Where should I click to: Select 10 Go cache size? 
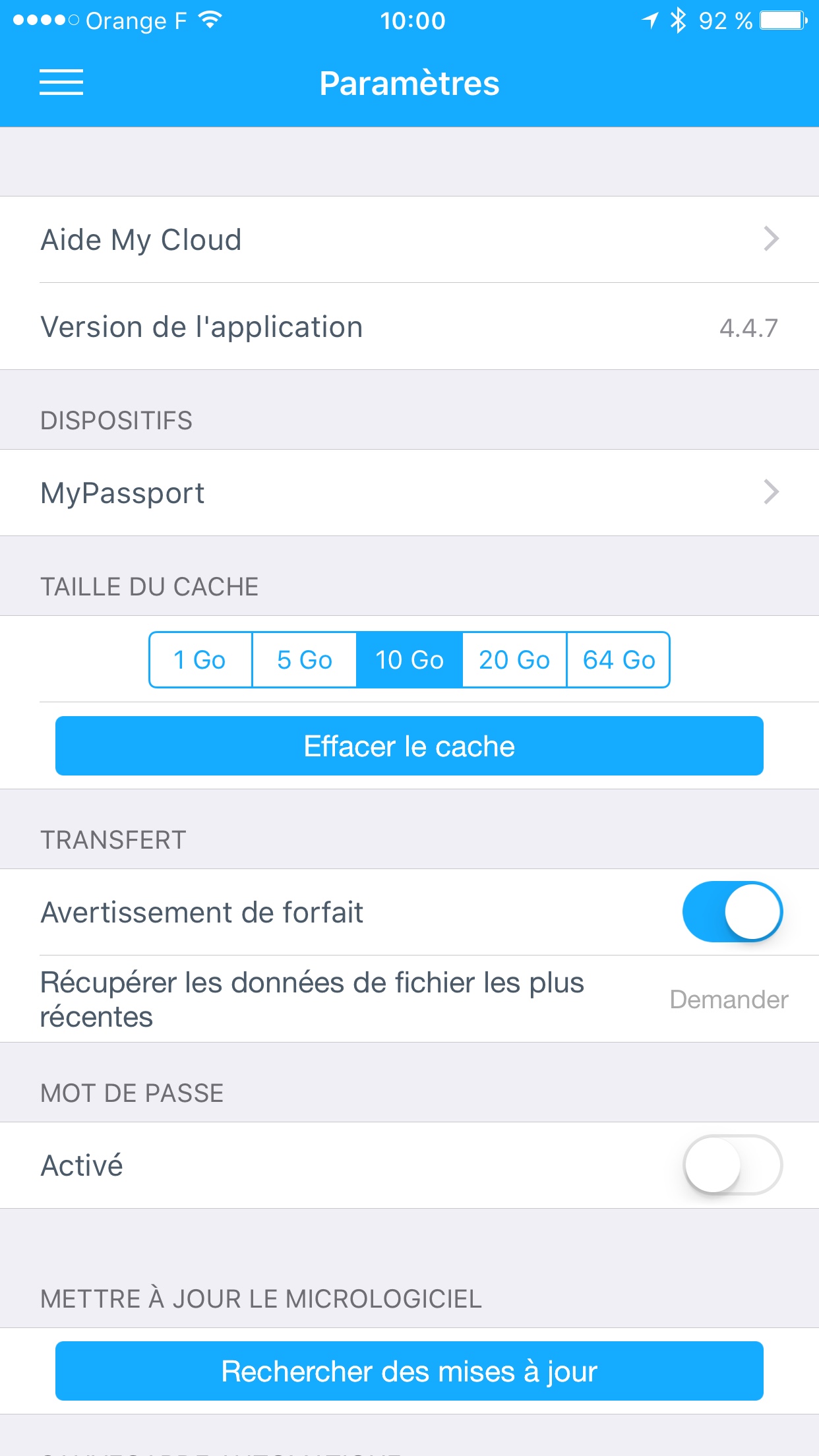(x=409, y=660)
